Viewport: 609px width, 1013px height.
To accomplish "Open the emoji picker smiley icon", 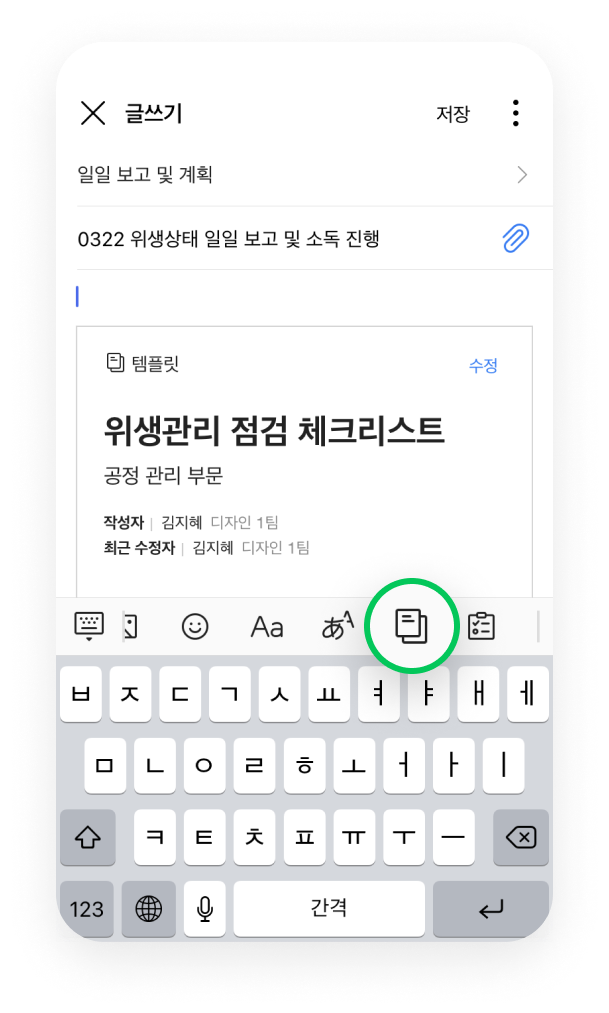I will pyautogui.click(x=195, y=627).
